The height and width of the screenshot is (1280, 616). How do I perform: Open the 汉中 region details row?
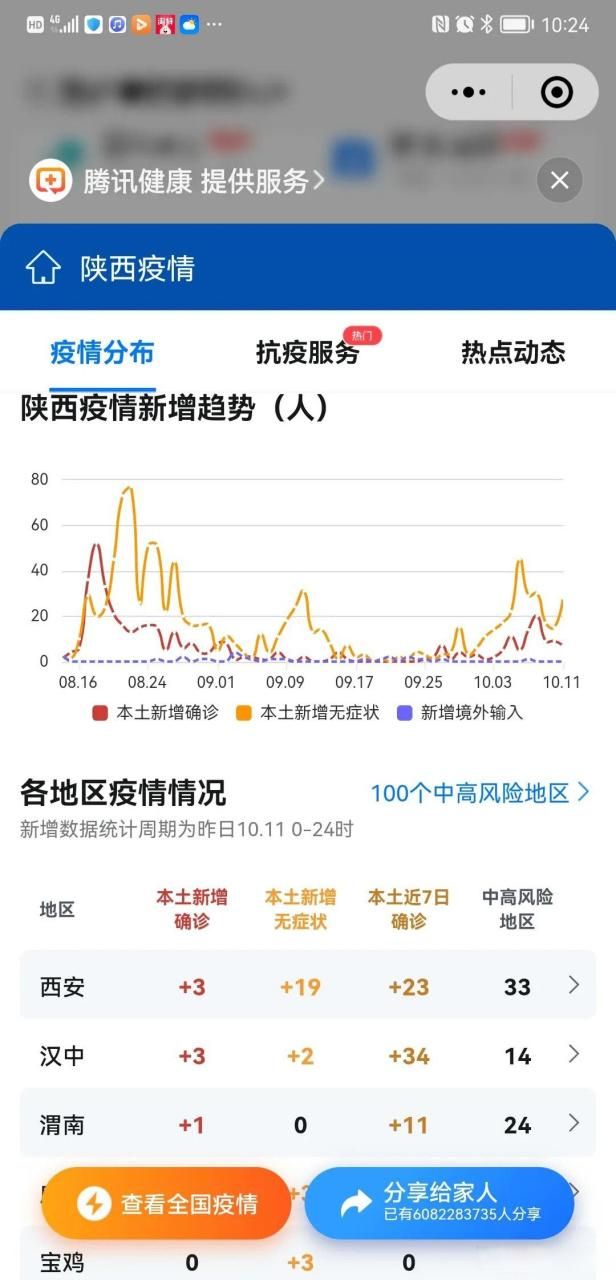click(x=307, y=1055)
